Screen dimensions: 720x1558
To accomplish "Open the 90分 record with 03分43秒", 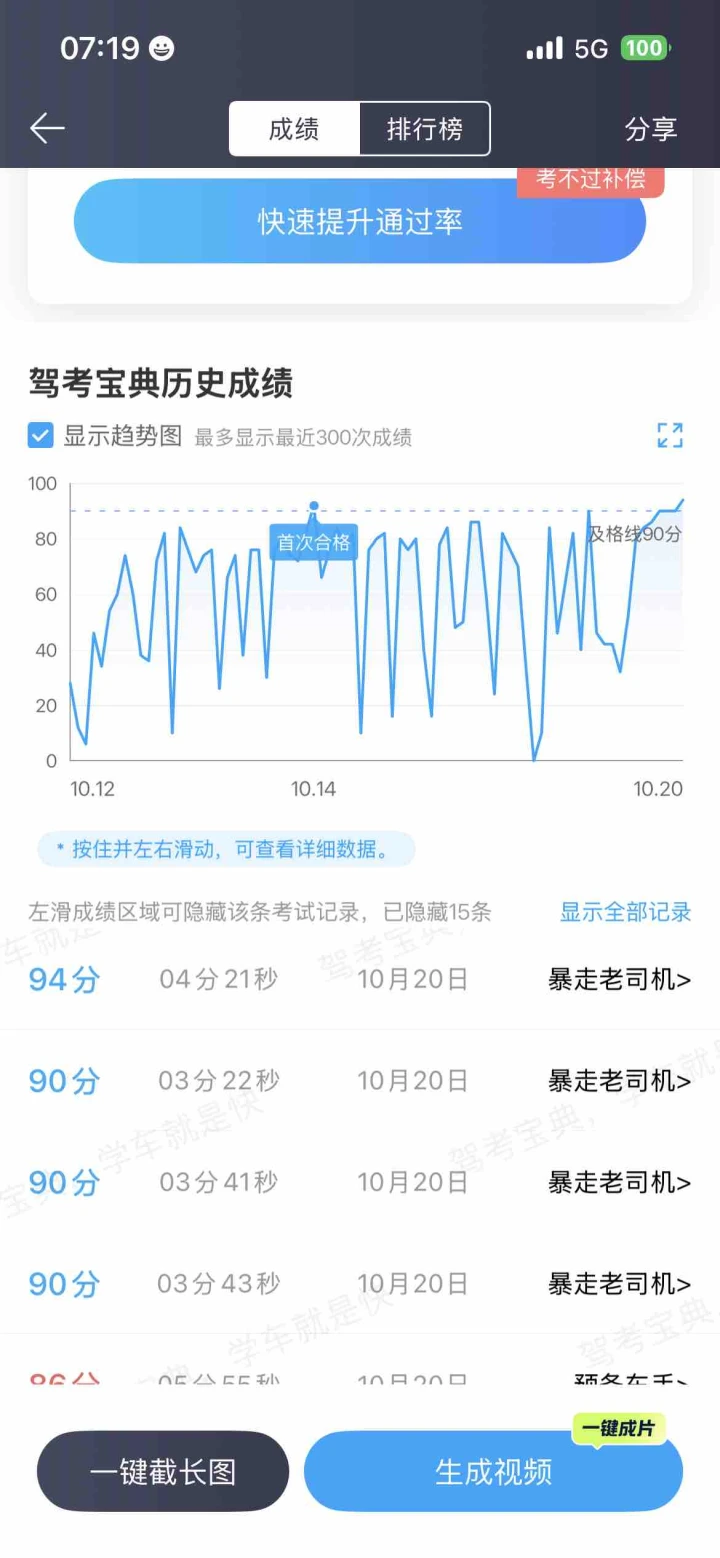I will [x=360, y=1283].
